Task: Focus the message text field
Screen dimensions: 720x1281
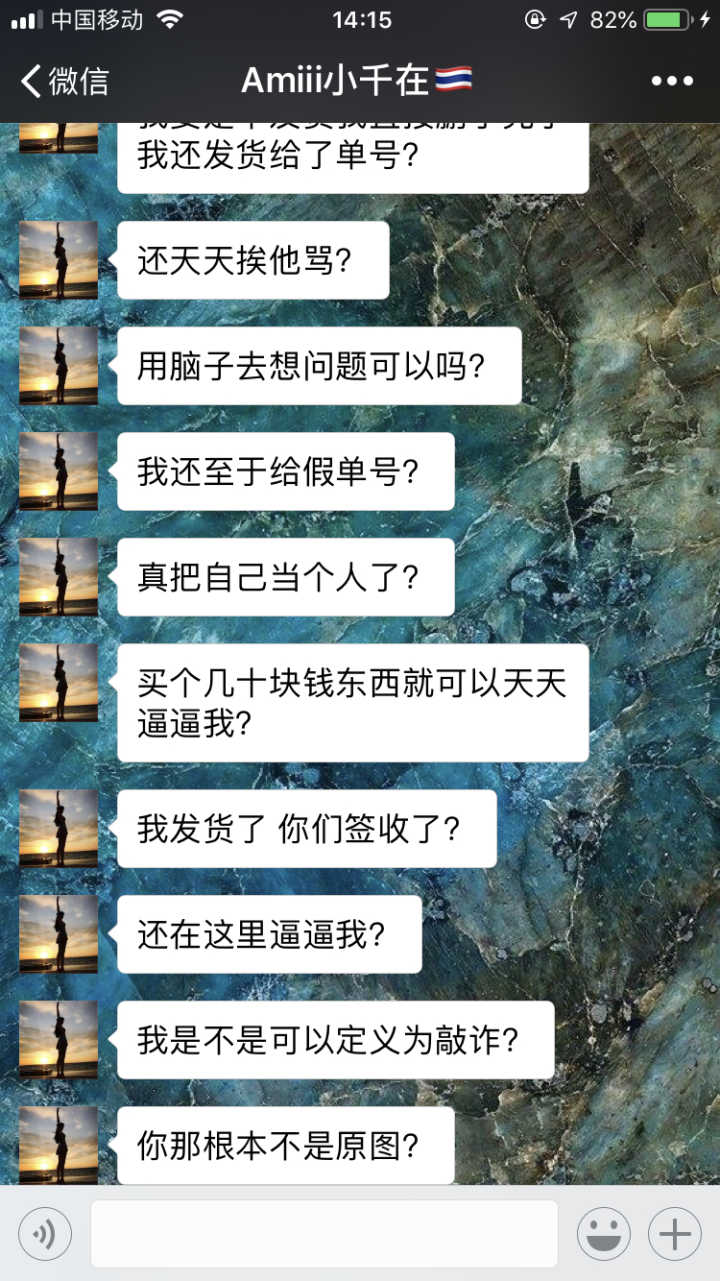Action: [x=324, y=1234]
